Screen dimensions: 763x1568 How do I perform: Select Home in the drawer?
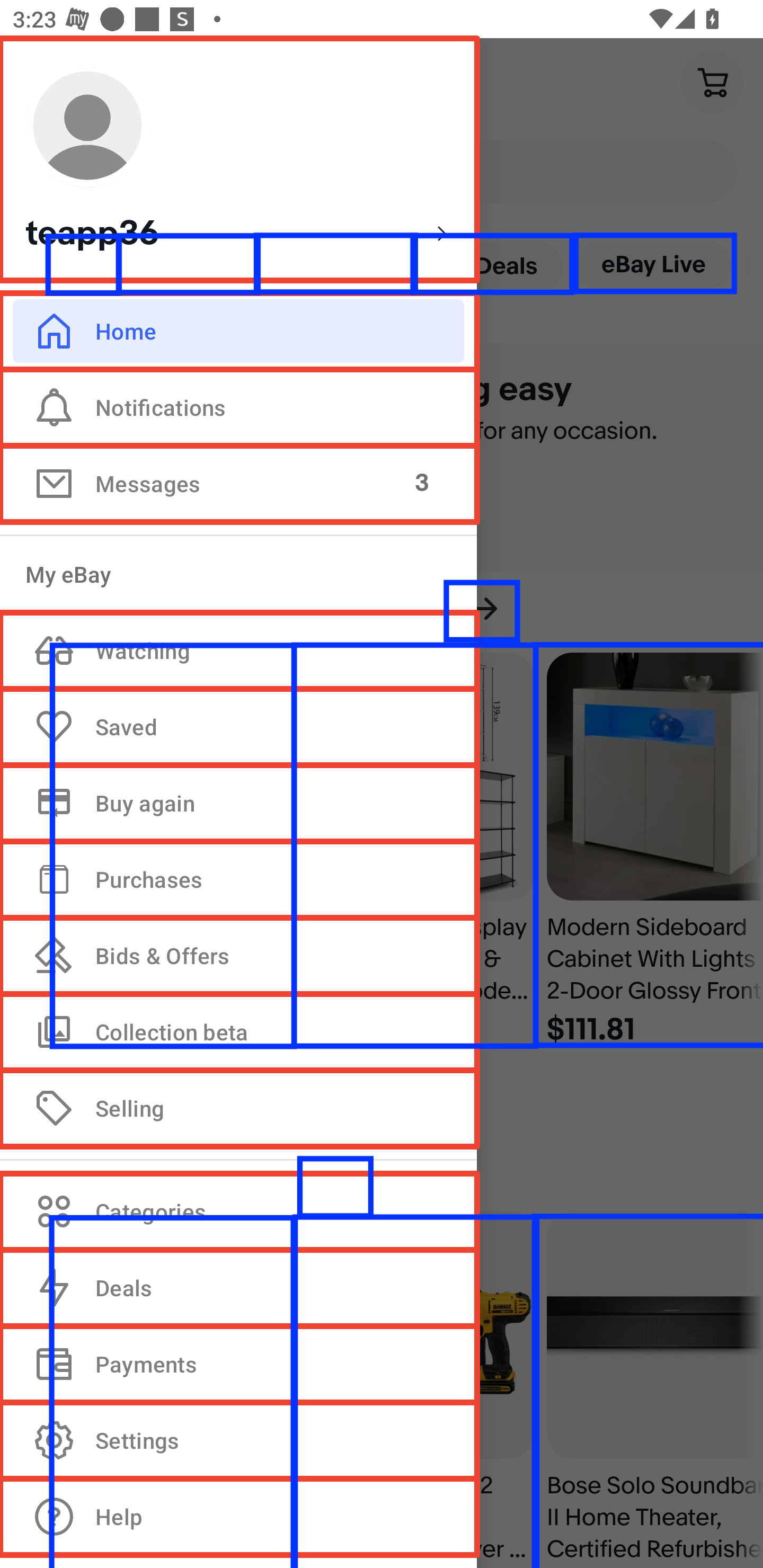237,331
